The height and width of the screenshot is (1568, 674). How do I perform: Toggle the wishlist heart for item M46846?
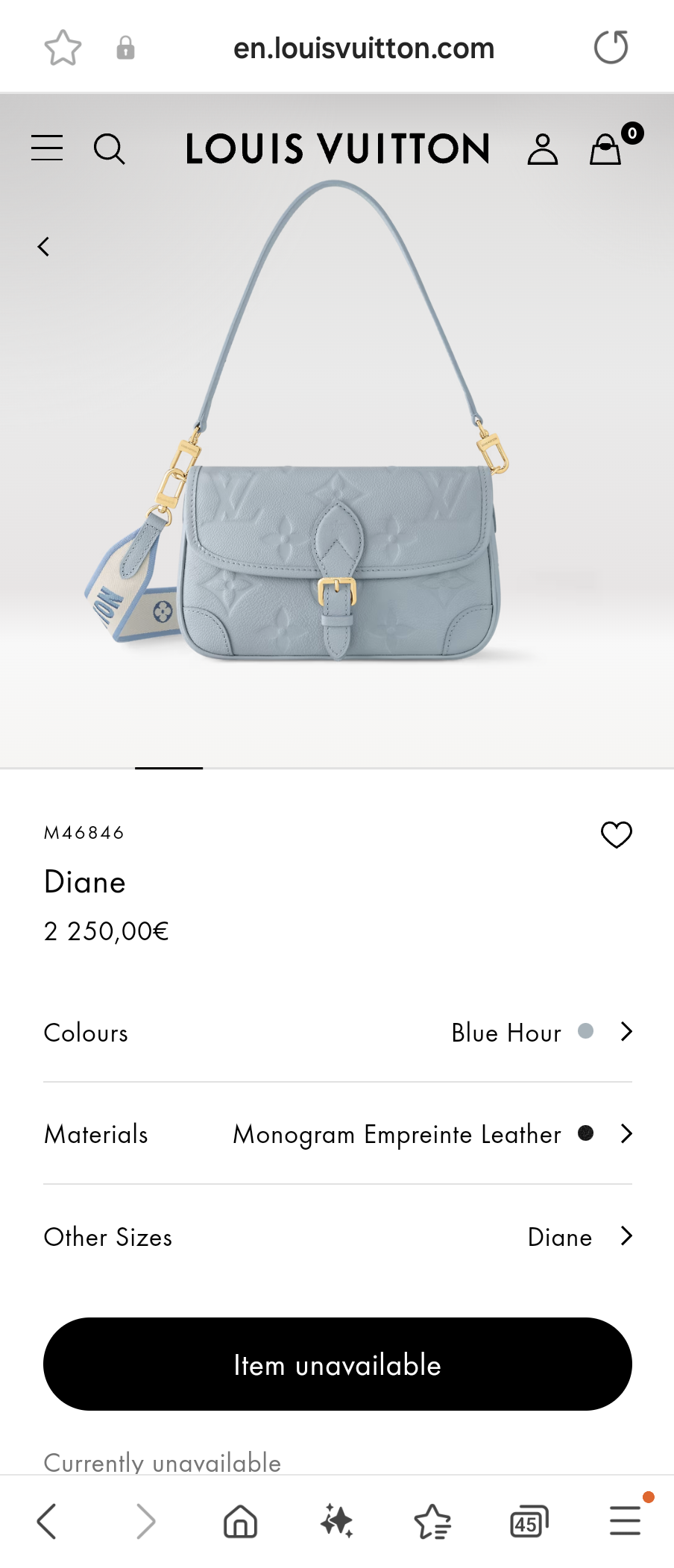(616, 834)
